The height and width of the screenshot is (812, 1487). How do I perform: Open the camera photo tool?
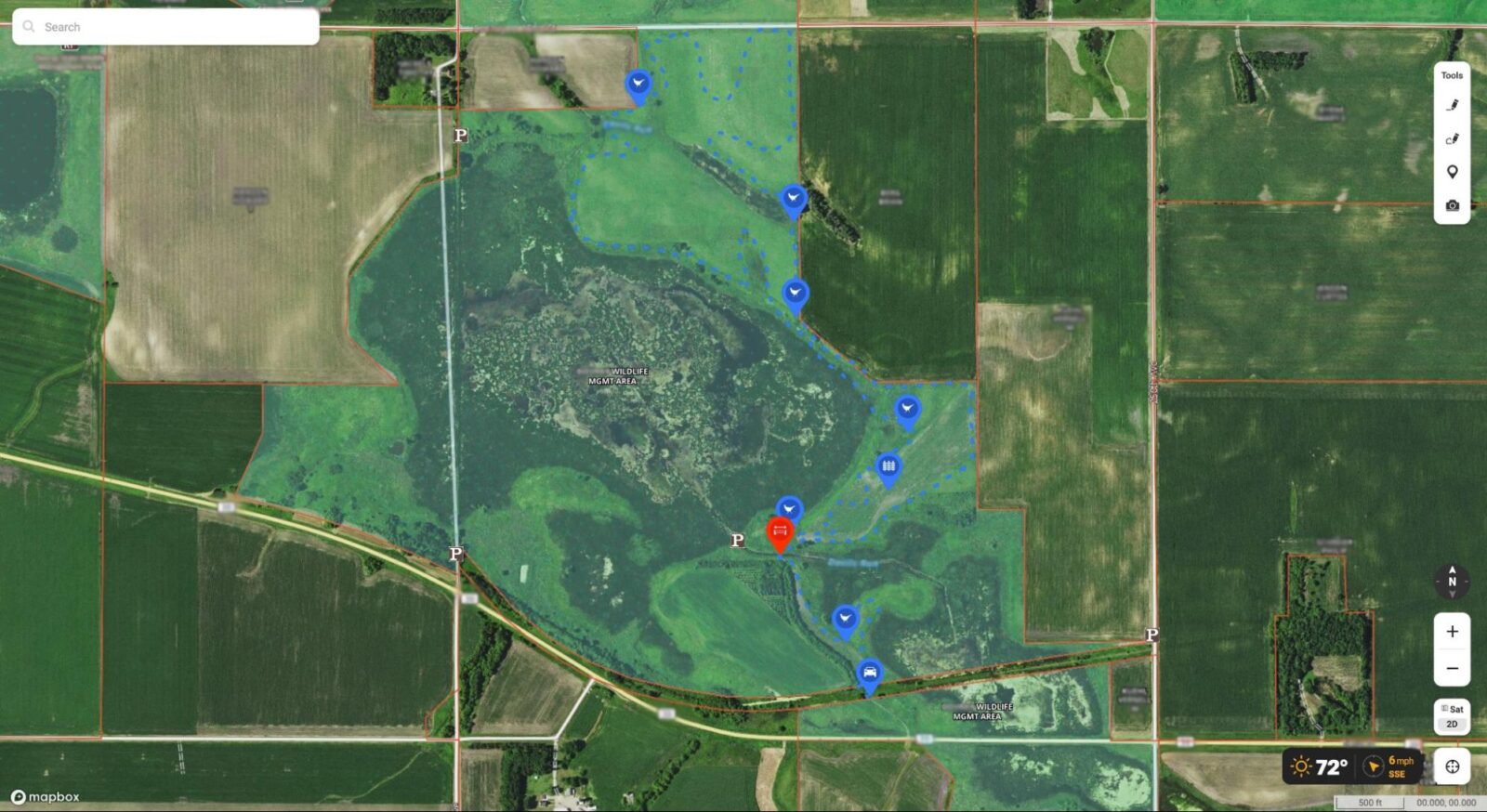pyautogui.click(x=1452, y=205)
